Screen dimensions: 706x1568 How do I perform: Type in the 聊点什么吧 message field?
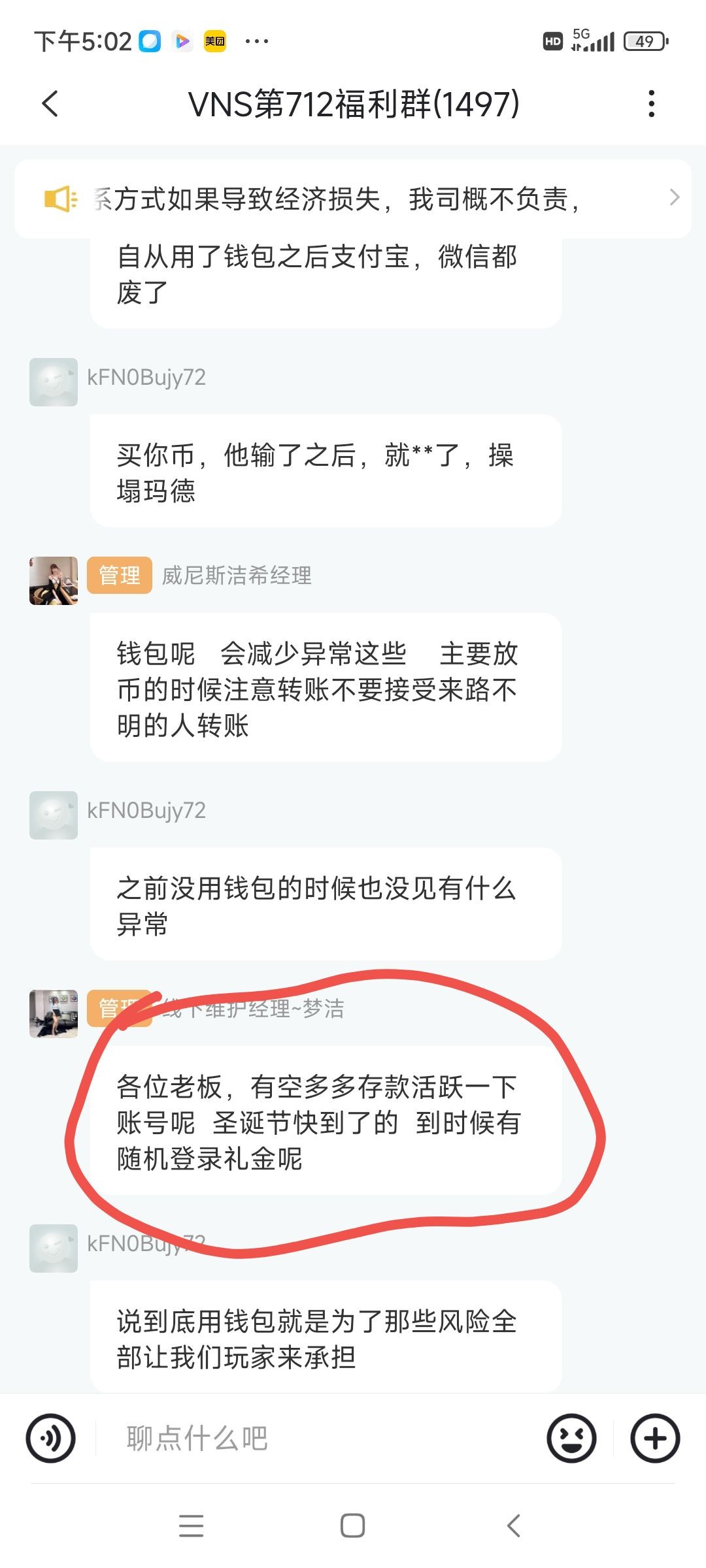click(320, 1438)
